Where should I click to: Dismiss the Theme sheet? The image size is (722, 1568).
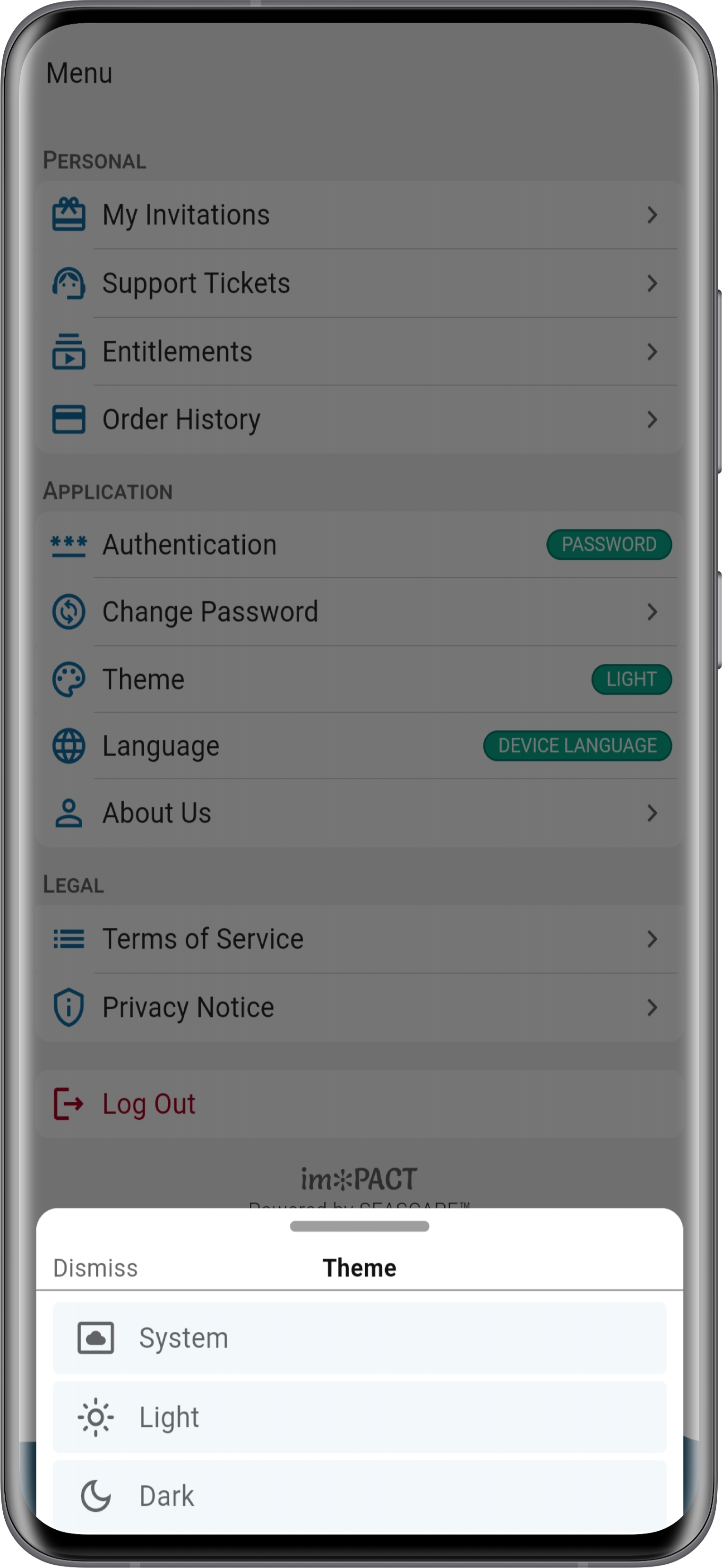tap(95, 1268)
